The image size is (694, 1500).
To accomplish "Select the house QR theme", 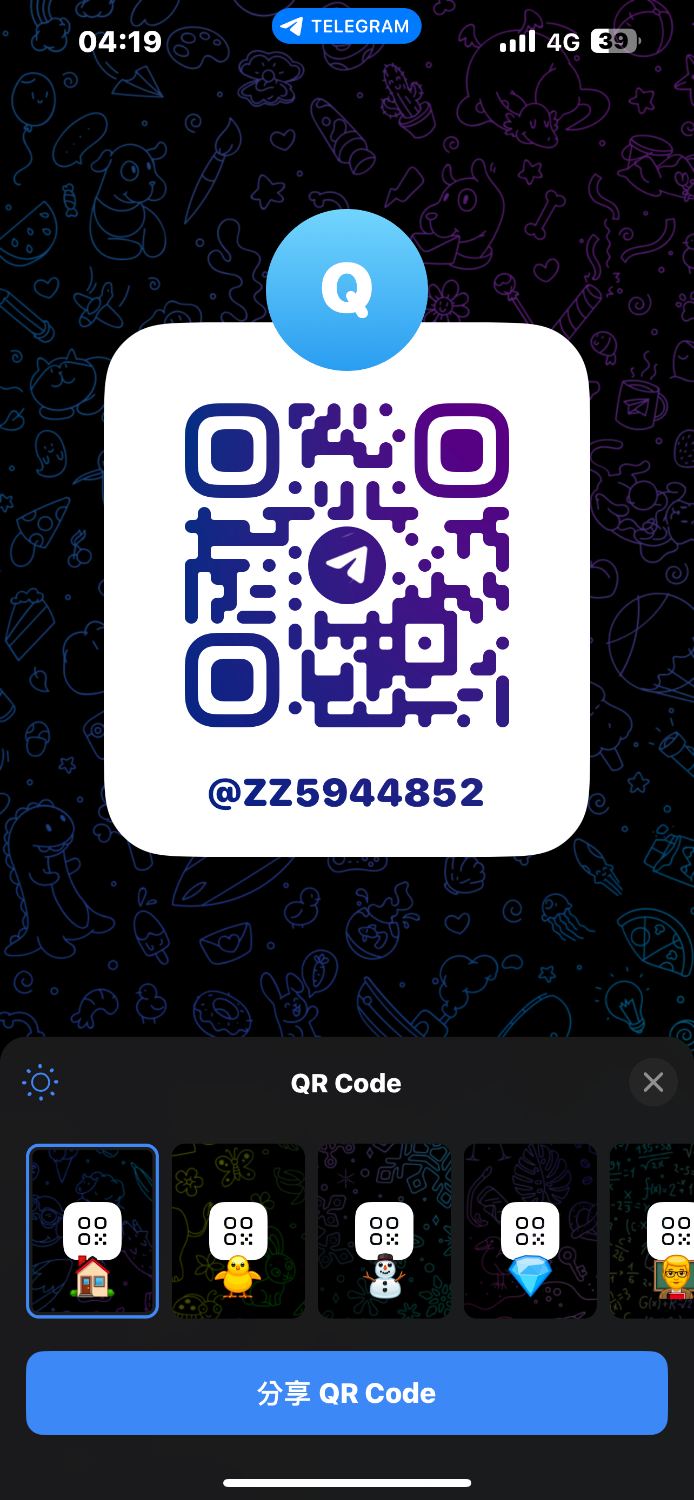I will (92, 1231).
